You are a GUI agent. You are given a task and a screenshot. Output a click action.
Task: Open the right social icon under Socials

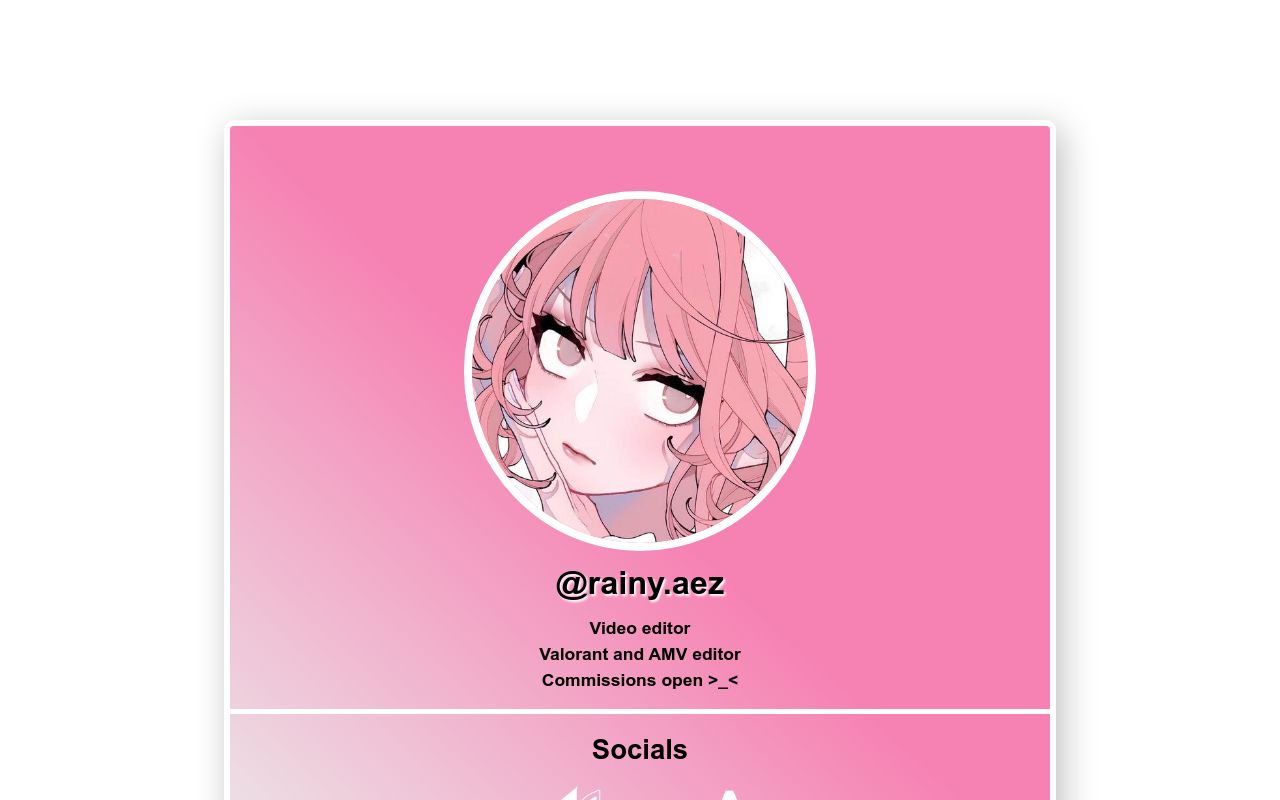pos(730,796)
